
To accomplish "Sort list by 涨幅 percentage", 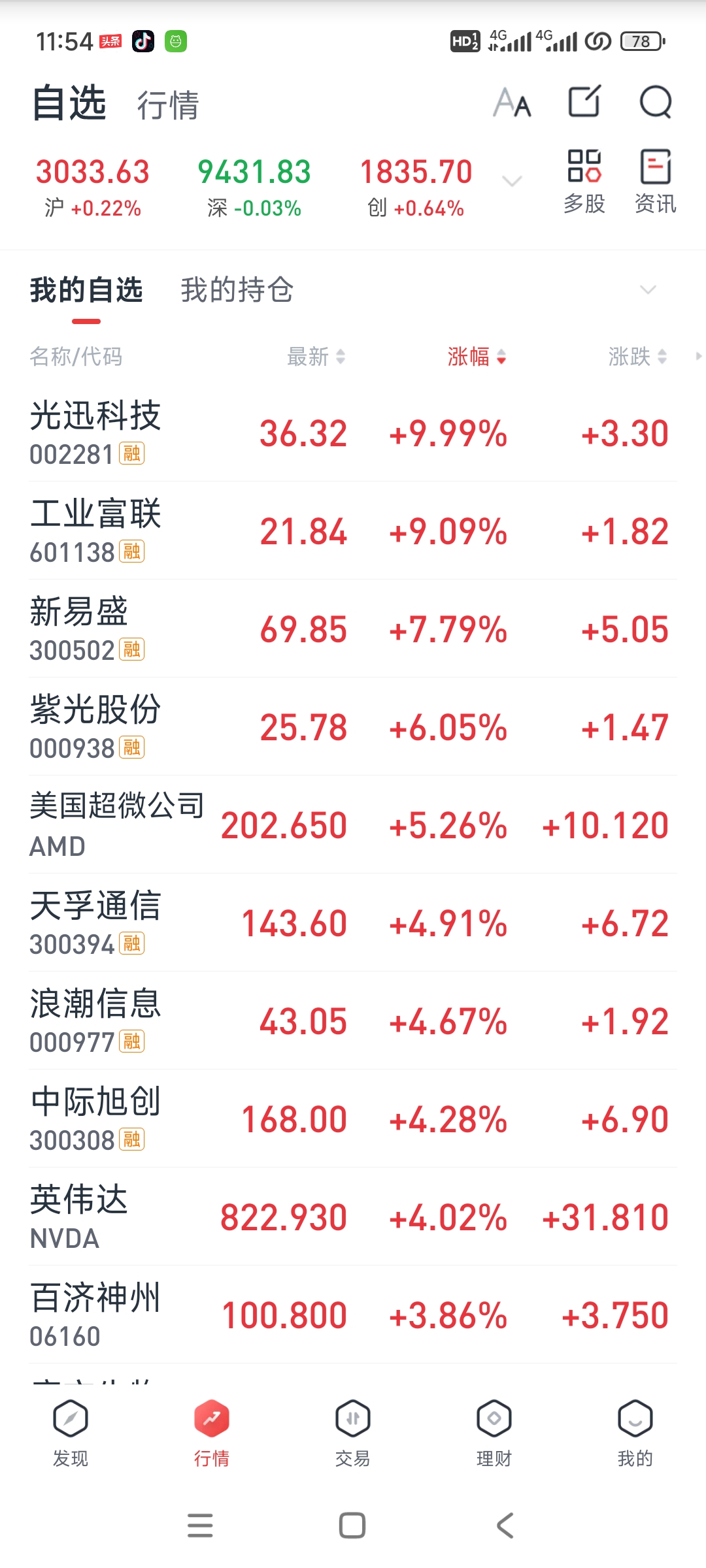I will [477, 357].
